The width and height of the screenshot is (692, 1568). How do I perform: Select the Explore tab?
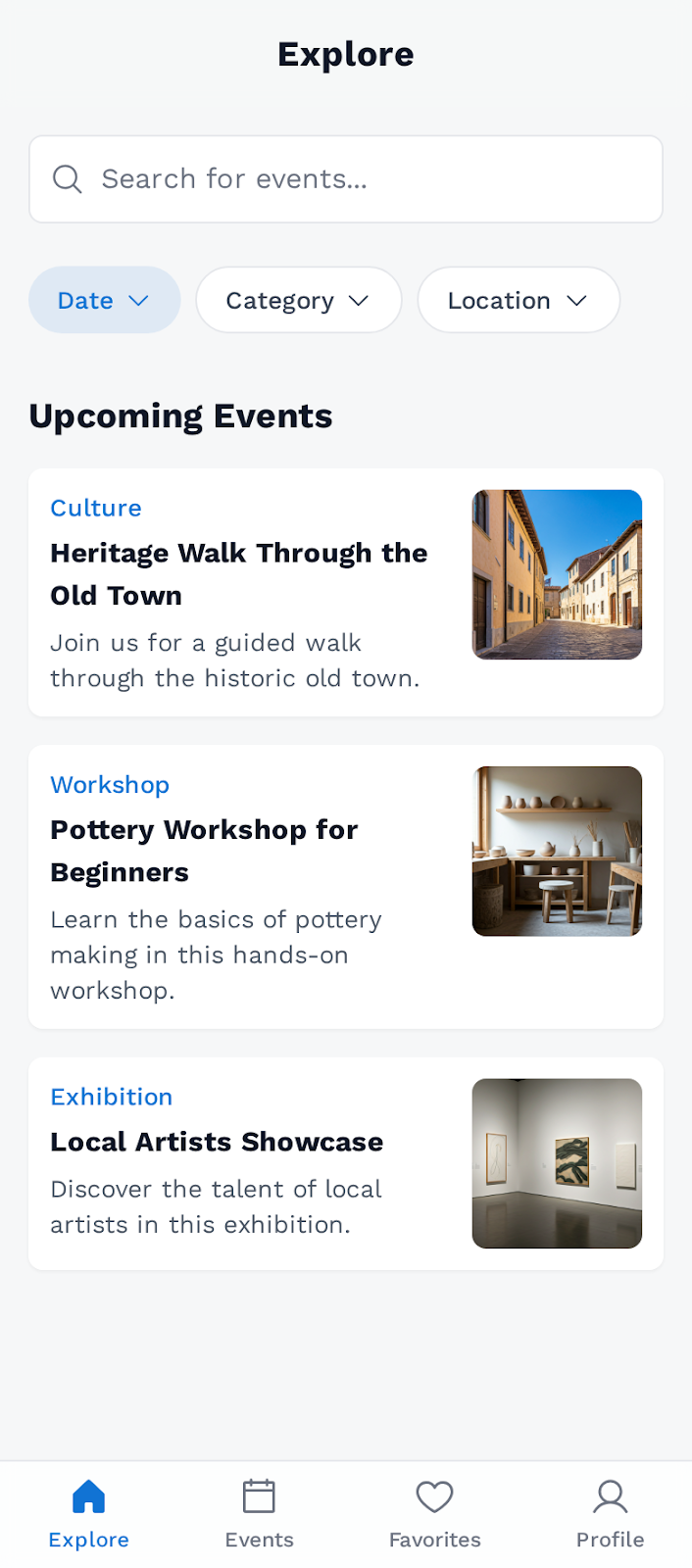pos(88,1514)
